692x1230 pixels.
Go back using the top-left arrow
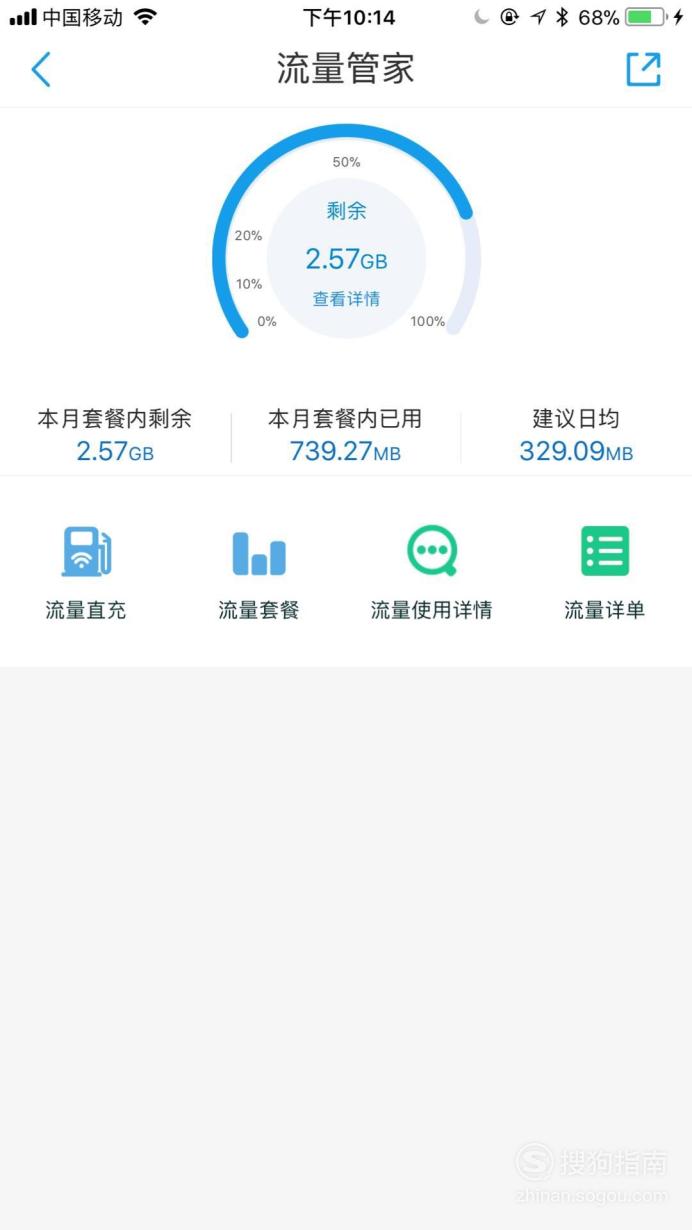40,69
